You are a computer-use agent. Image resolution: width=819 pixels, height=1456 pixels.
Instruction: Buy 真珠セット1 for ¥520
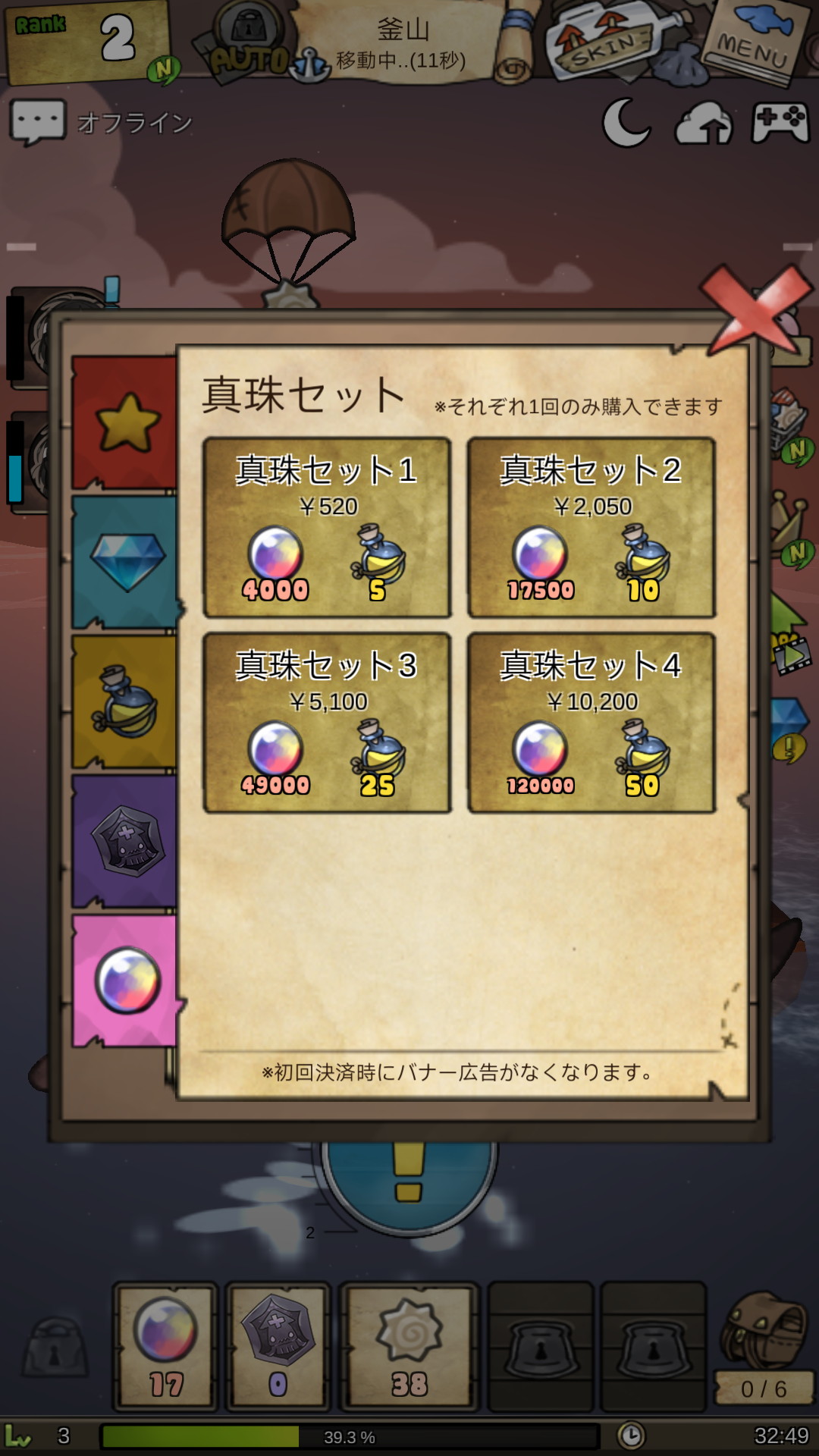coord(327,528)
